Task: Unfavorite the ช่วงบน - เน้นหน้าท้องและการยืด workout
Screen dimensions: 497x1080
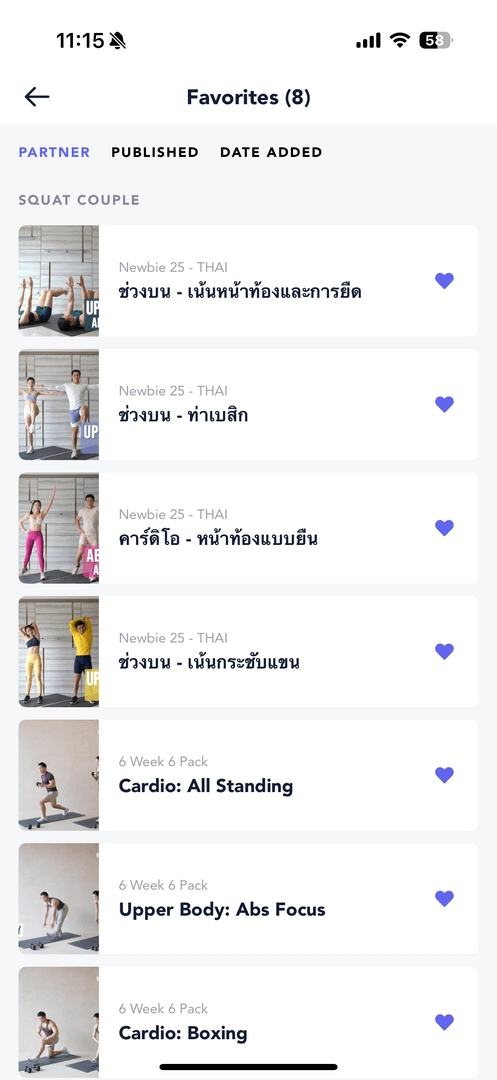Action: [x=445, y=281]
